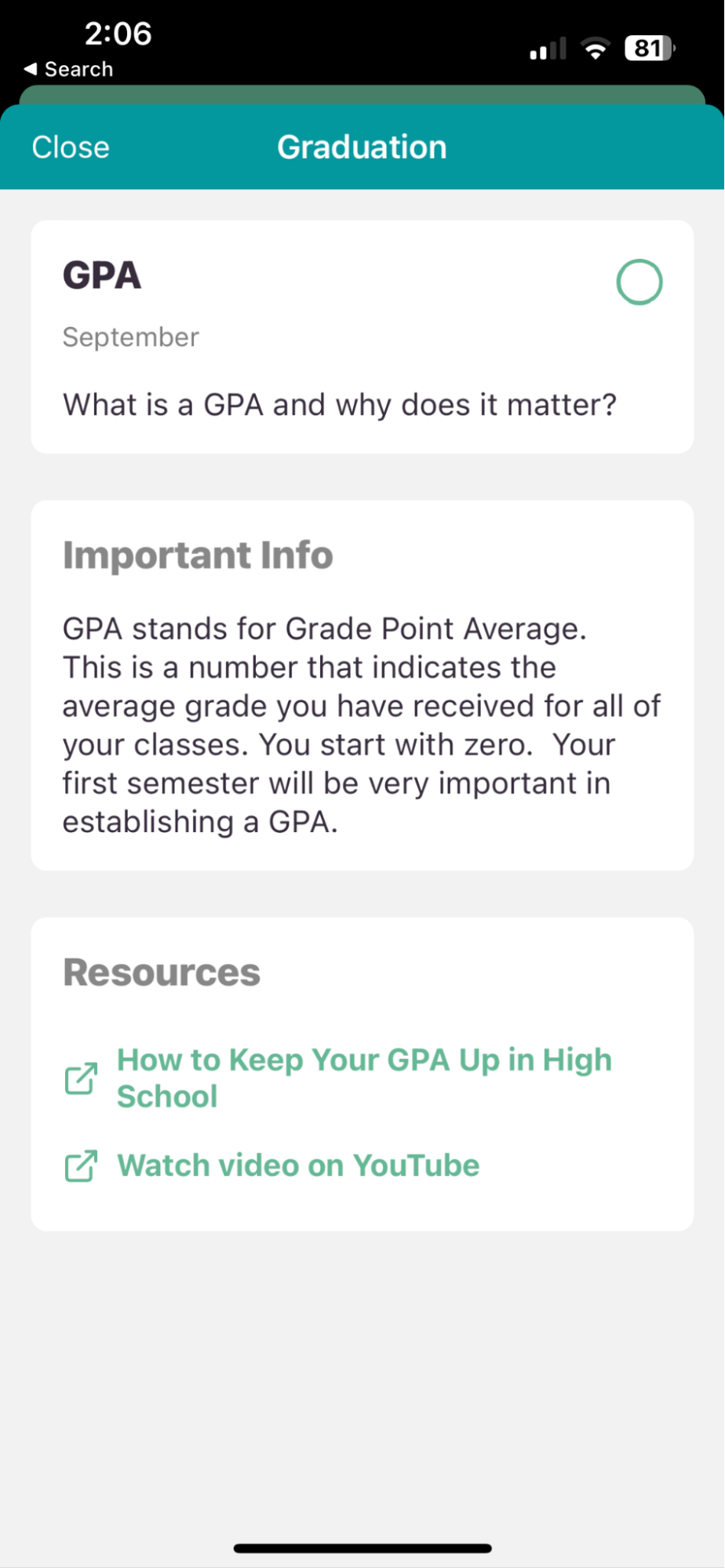This screenshot has height=1568, width=725.
Task: Tap the clock showing 2:06
Action: point(118,35)
